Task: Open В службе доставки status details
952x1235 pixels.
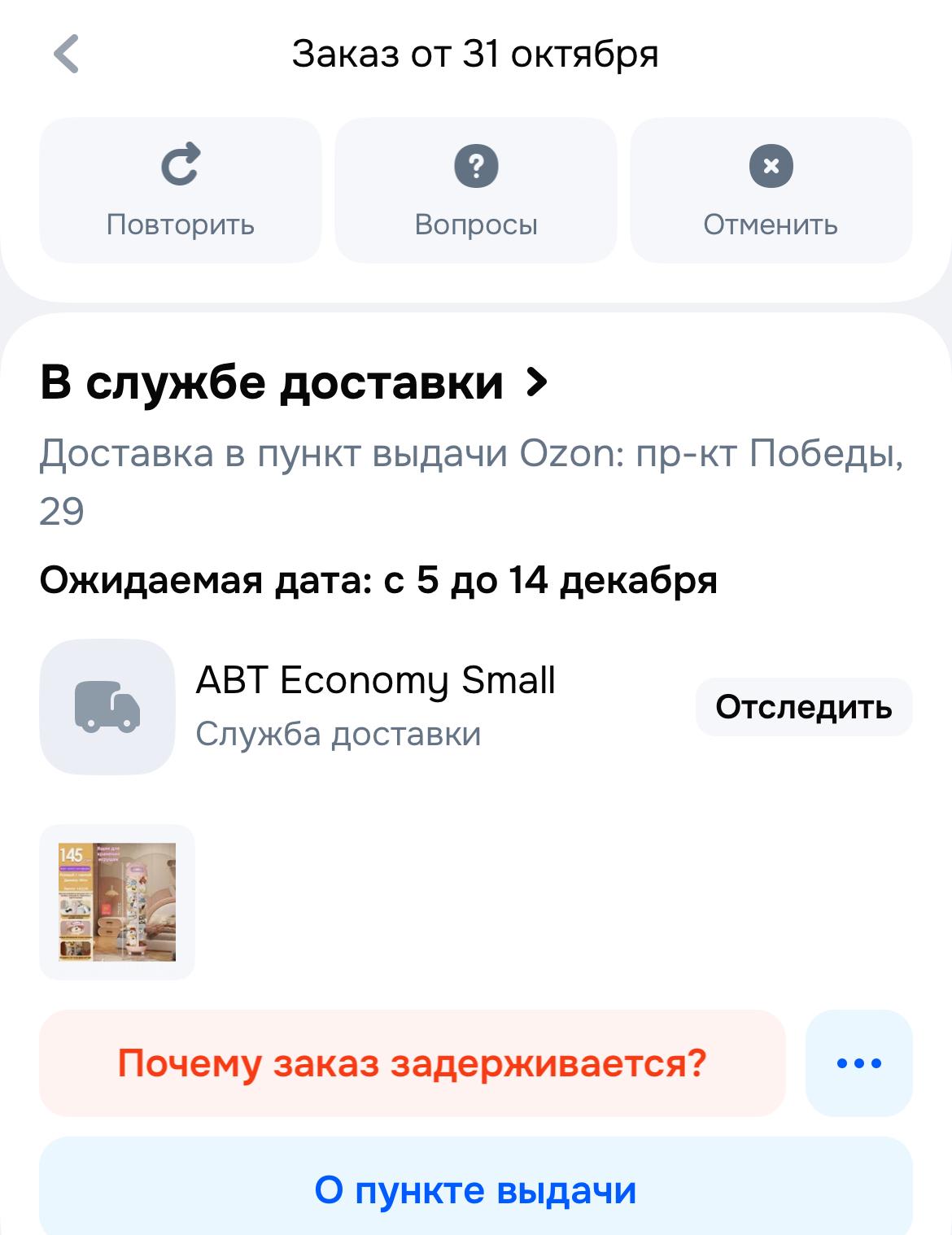Action: (293, 382)
